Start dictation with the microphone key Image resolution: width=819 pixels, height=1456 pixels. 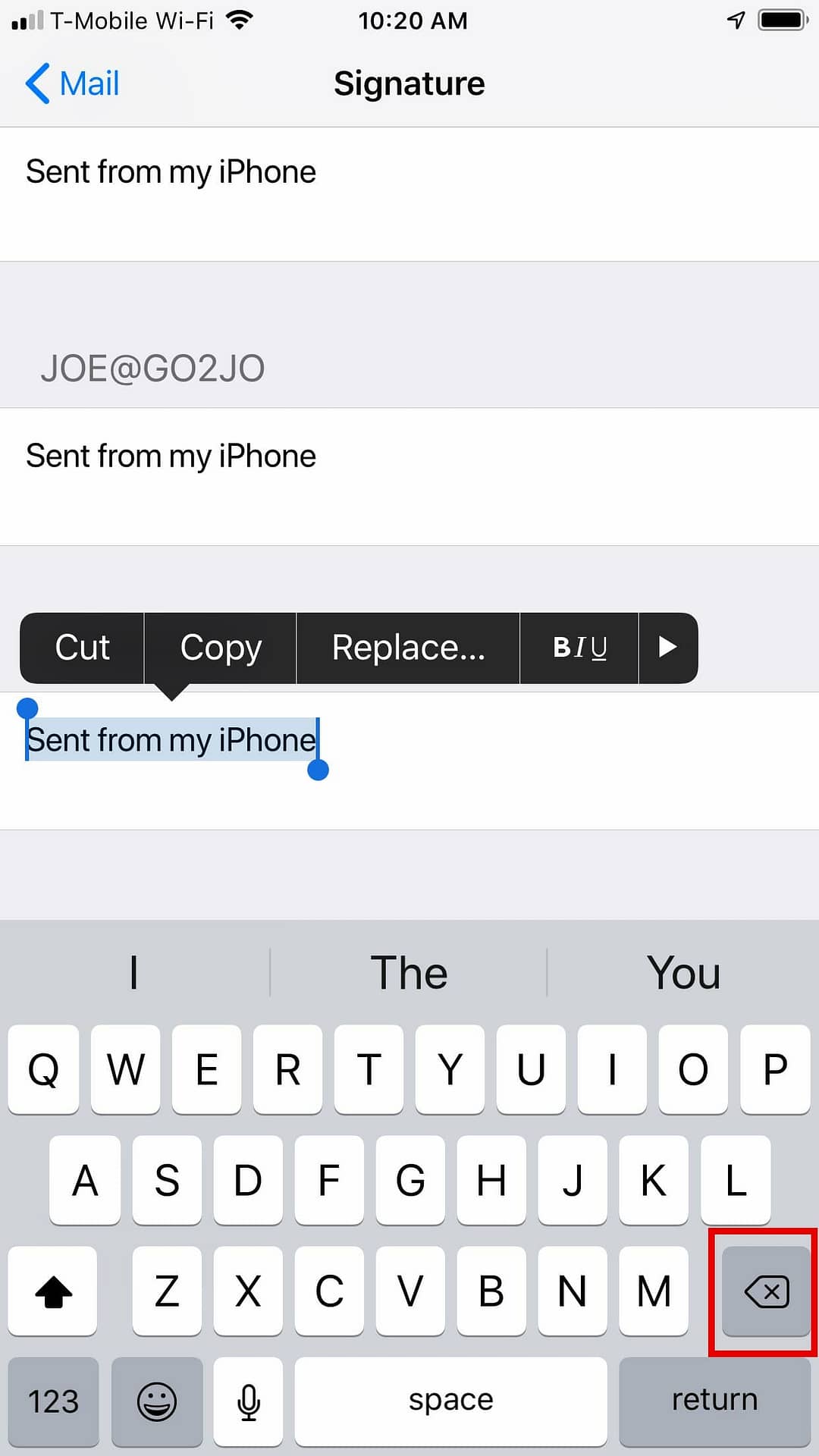[248, 1401]
